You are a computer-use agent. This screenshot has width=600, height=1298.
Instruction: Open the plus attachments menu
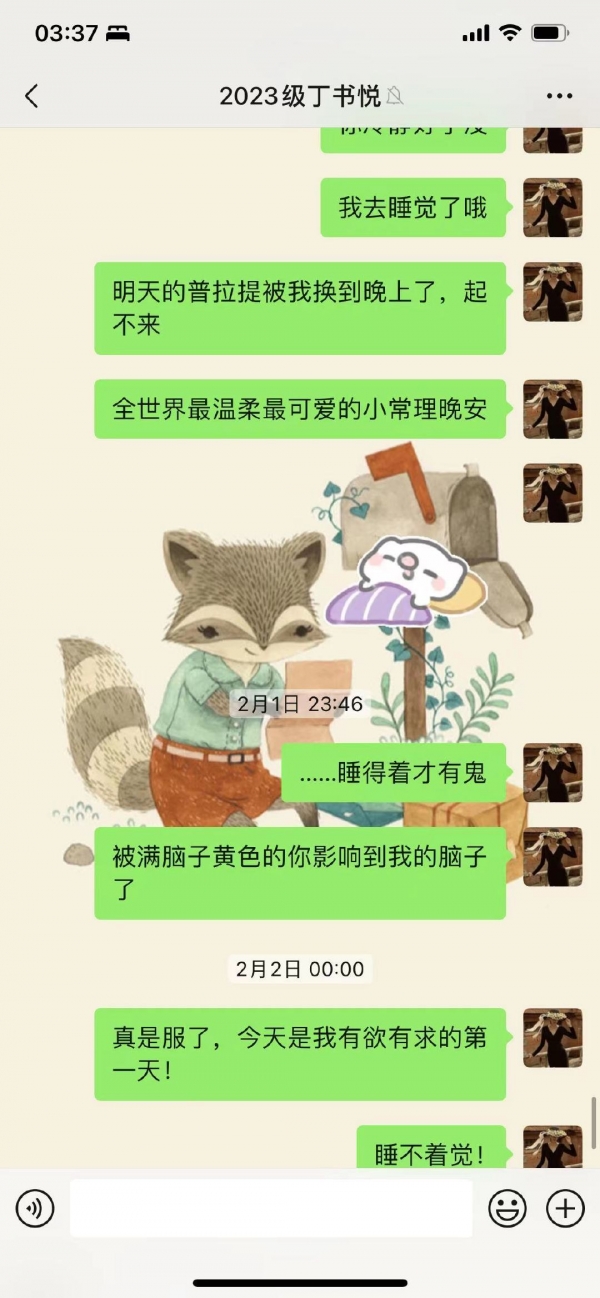pos(565,1209)
